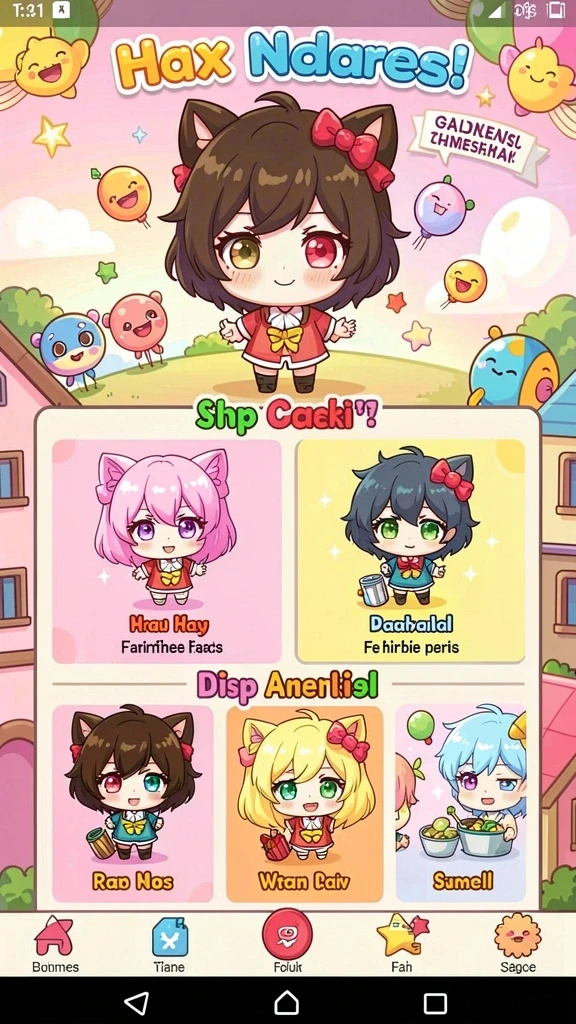Tap the red Foluk center tab
Image resolution: width=576 pixels, height=1024 pixels.
287,940
